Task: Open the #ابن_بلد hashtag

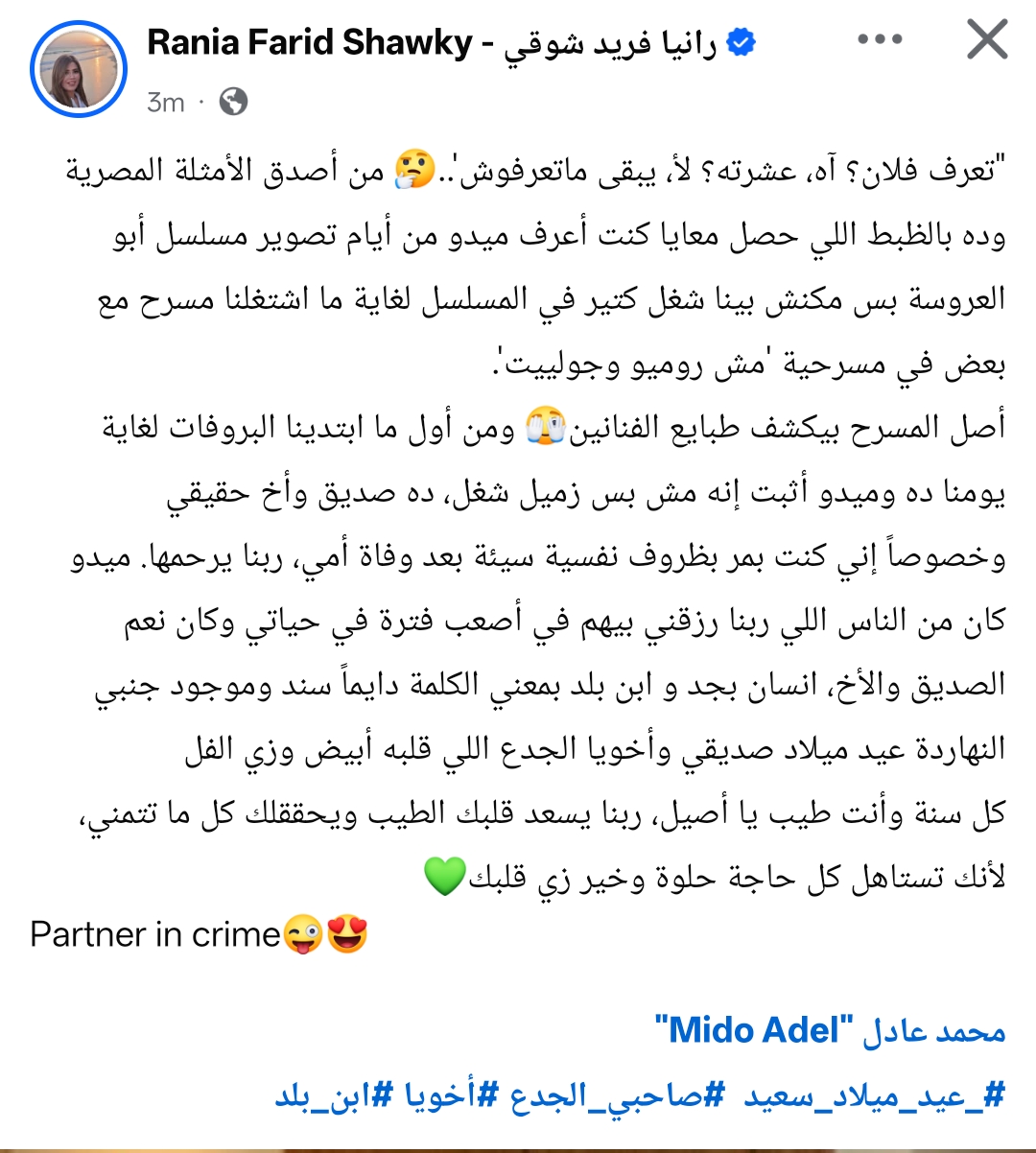Action: click(x=322, y=1094)
